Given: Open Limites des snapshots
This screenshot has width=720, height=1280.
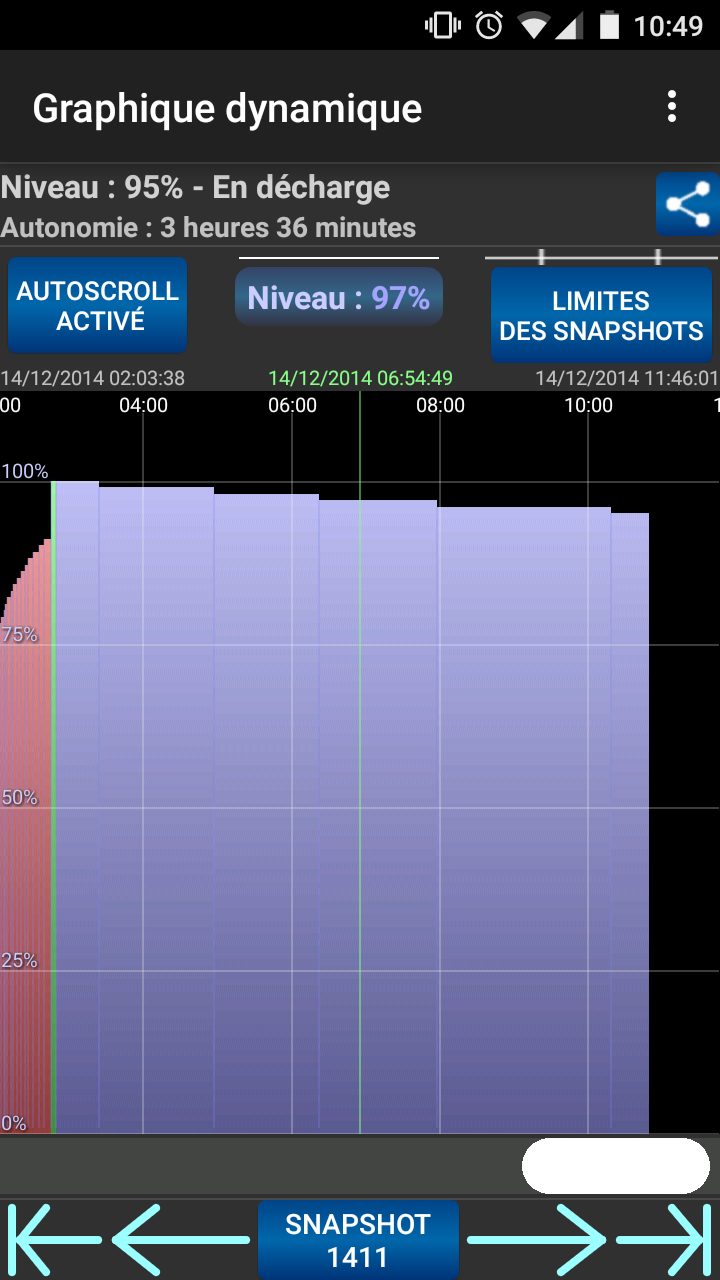Looking at the screenshot, I should pos(601,316).
